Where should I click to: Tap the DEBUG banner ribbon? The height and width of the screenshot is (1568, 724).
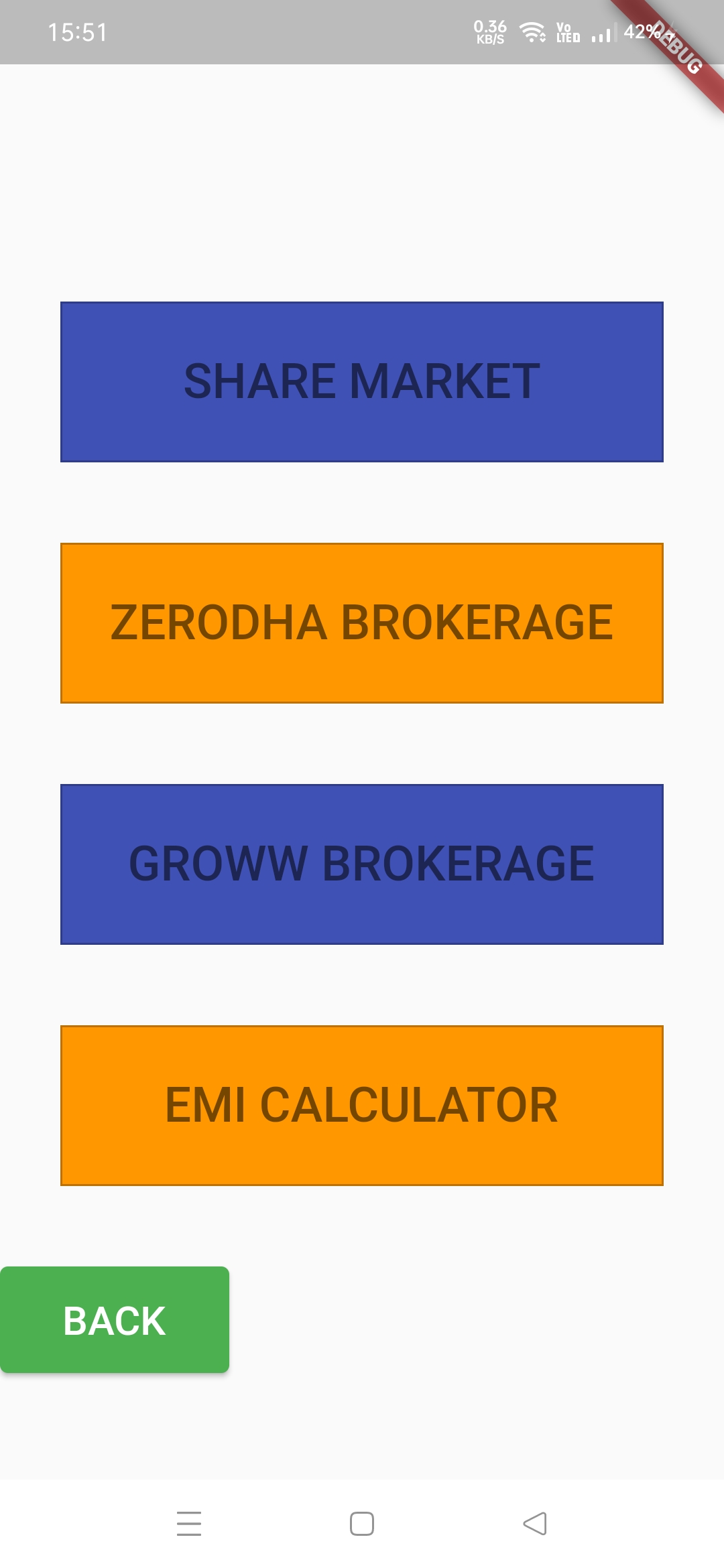click(x=677, y=47)
